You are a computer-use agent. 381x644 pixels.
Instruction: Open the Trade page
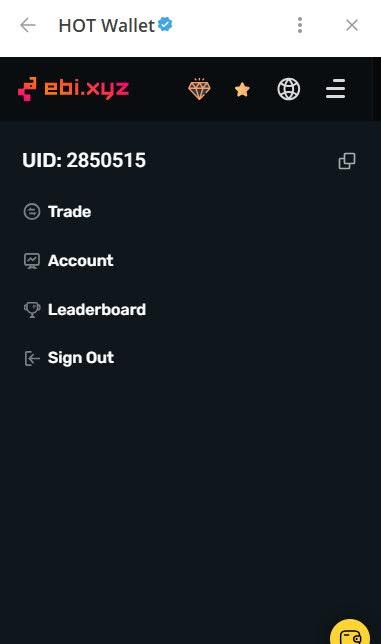point(57,212)
